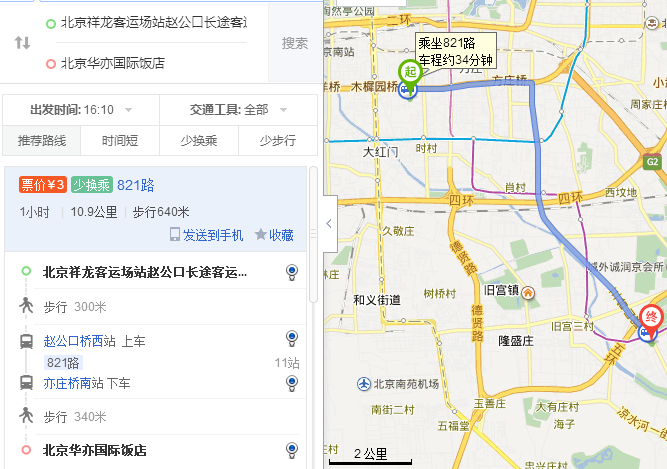Locate the origin 北京祥龙客运站 on the map
This screenshot has width=667, height=469.
(291, 271)
